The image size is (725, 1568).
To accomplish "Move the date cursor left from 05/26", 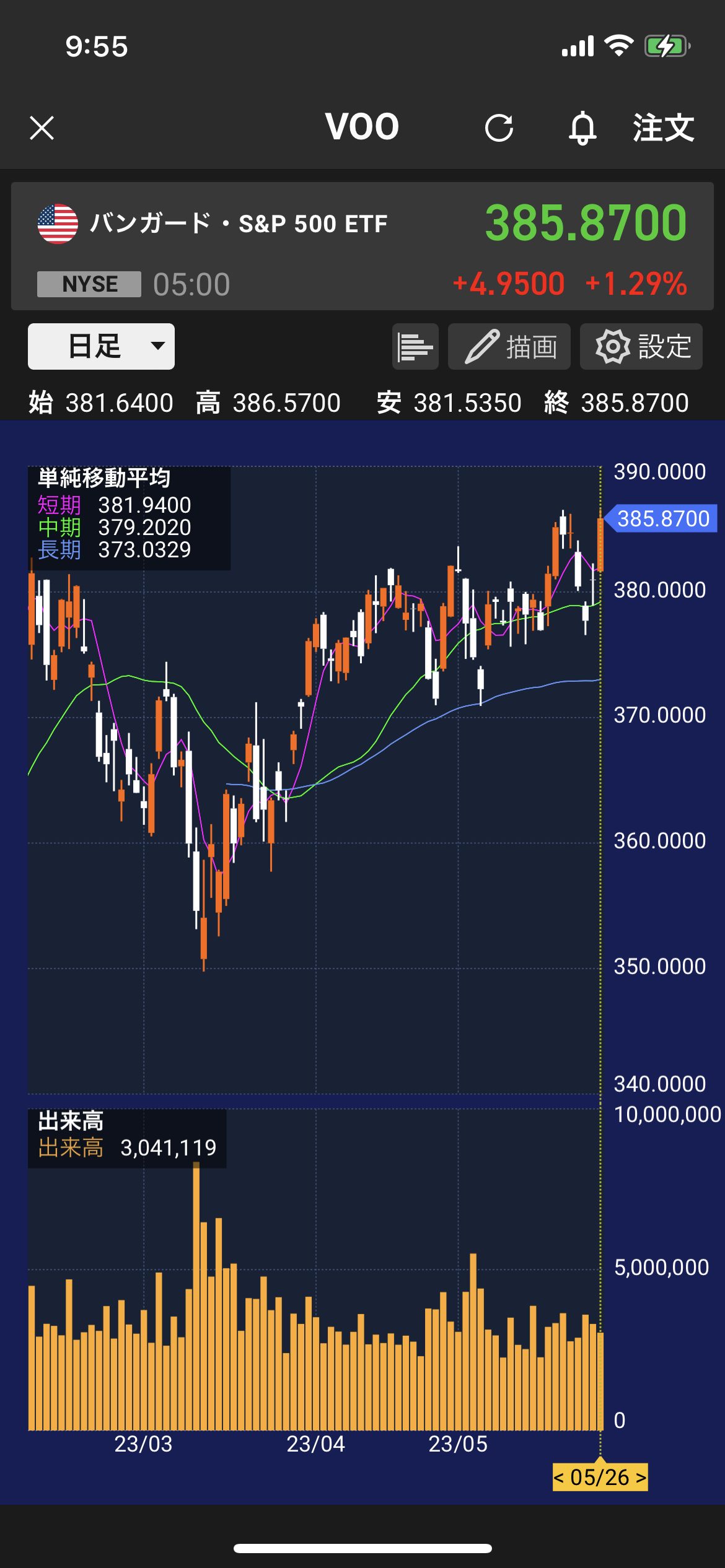I will (x=559, y=1478).
